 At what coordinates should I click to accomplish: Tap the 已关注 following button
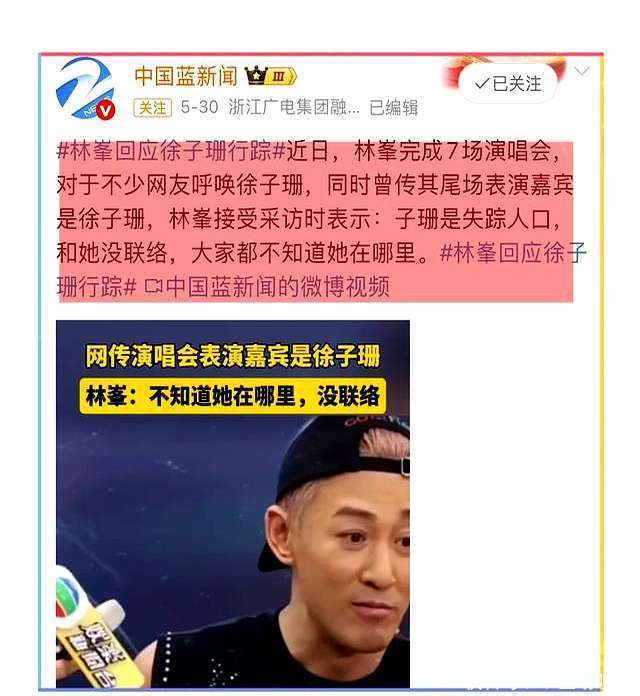[x=509, y=83]
